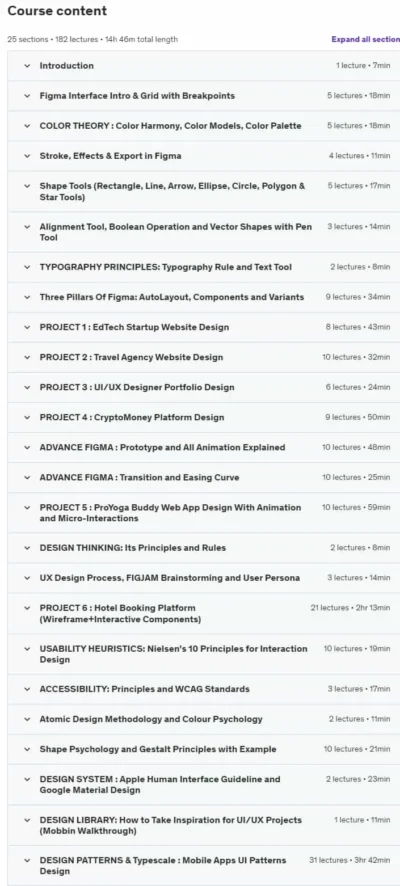Expand PROJECT 6 Hotel Booking Platform
The height and width of the screenshot is (886, 400).
[204, 613]
